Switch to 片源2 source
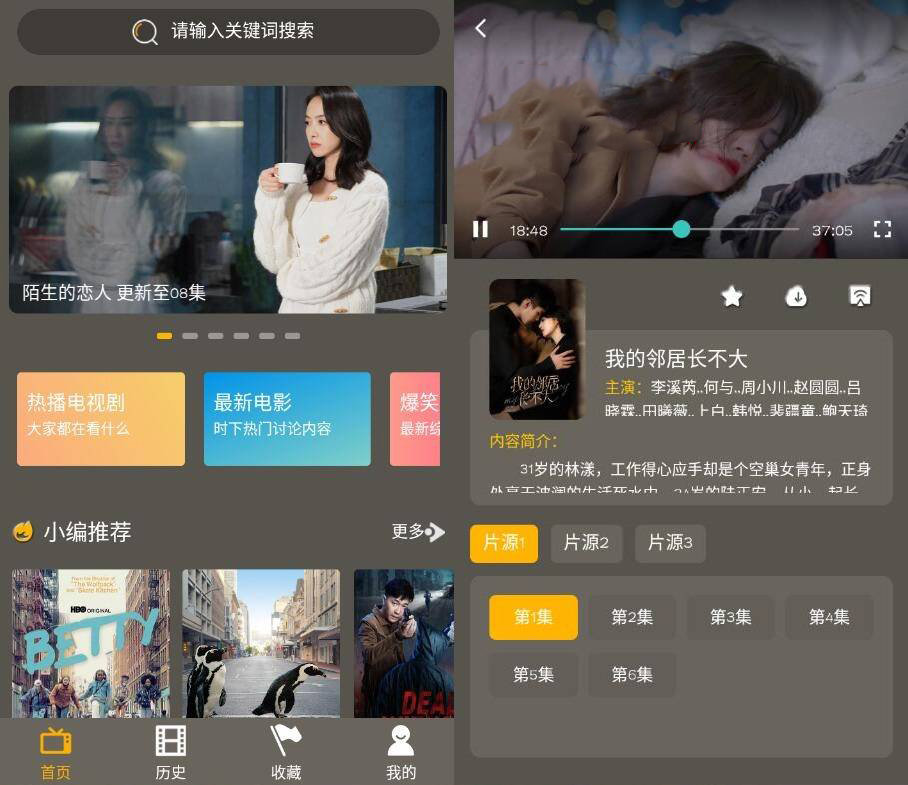The image size is (908, 785). point(586,543)
